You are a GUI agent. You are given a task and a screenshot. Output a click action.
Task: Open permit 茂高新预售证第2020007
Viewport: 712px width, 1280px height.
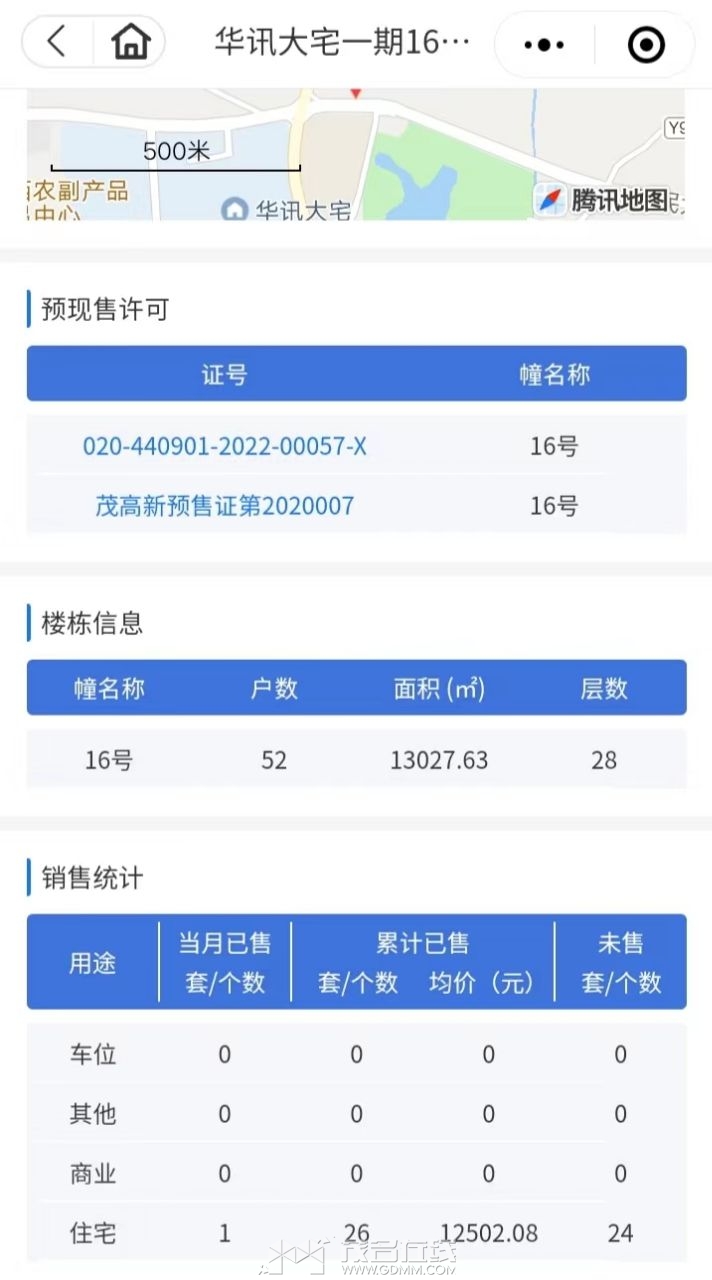(x=224, y=506)
